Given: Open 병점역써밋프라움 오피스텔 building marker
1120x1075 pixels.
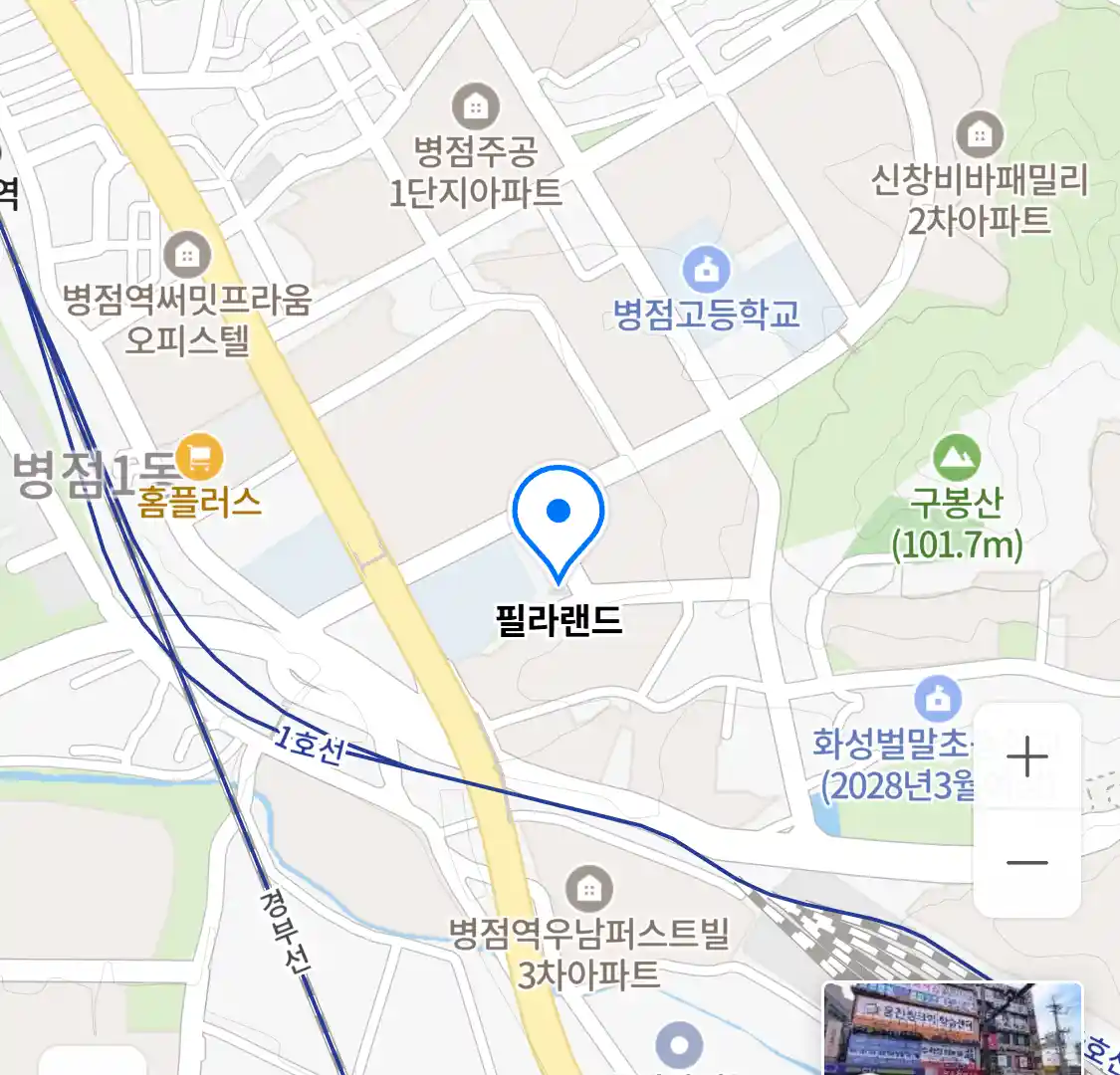Looking at the screenshot, I should click(186, 255).
